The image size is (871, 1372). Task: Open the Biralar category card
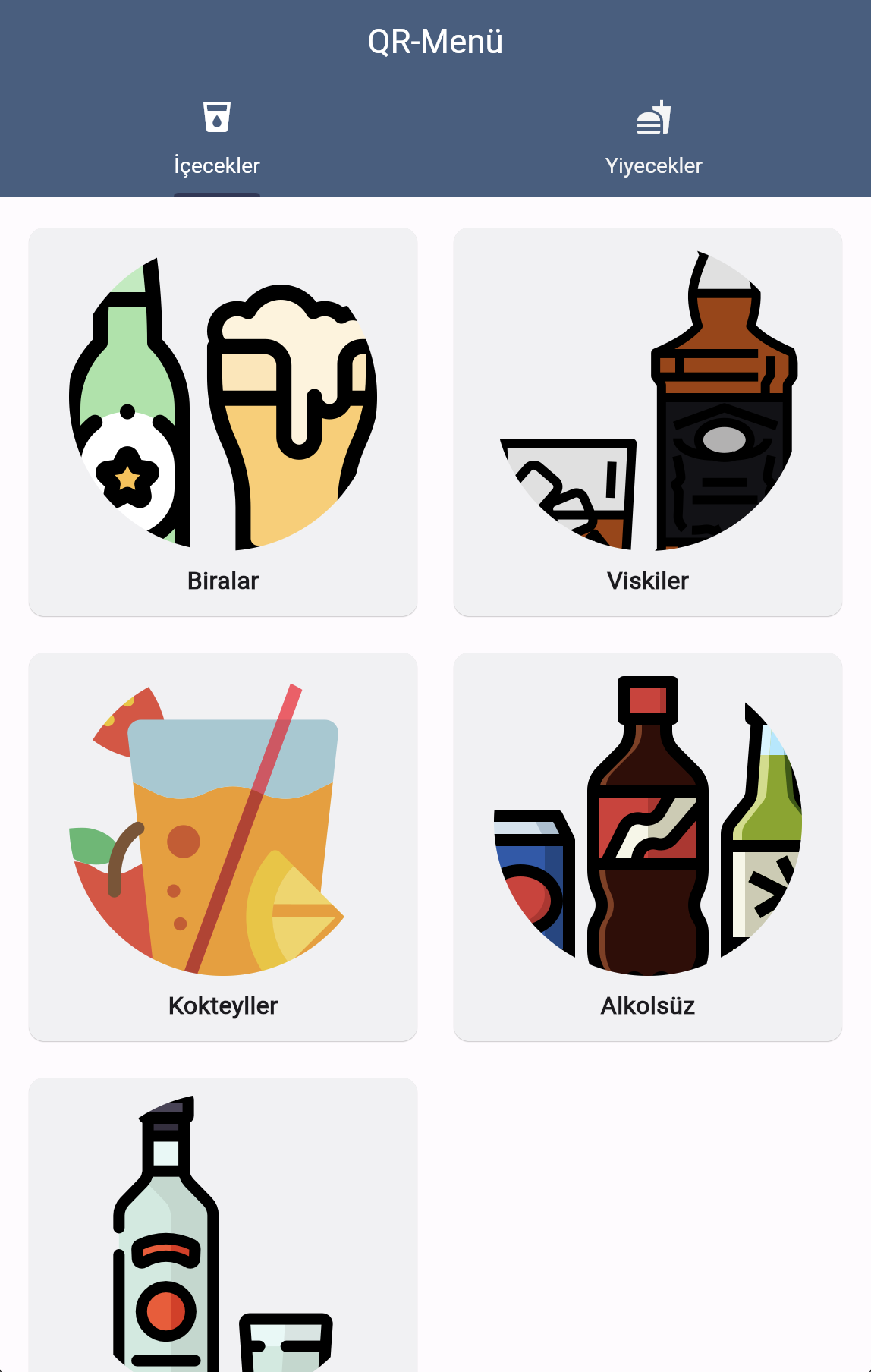pyautogui.click(x=223, y=422)
